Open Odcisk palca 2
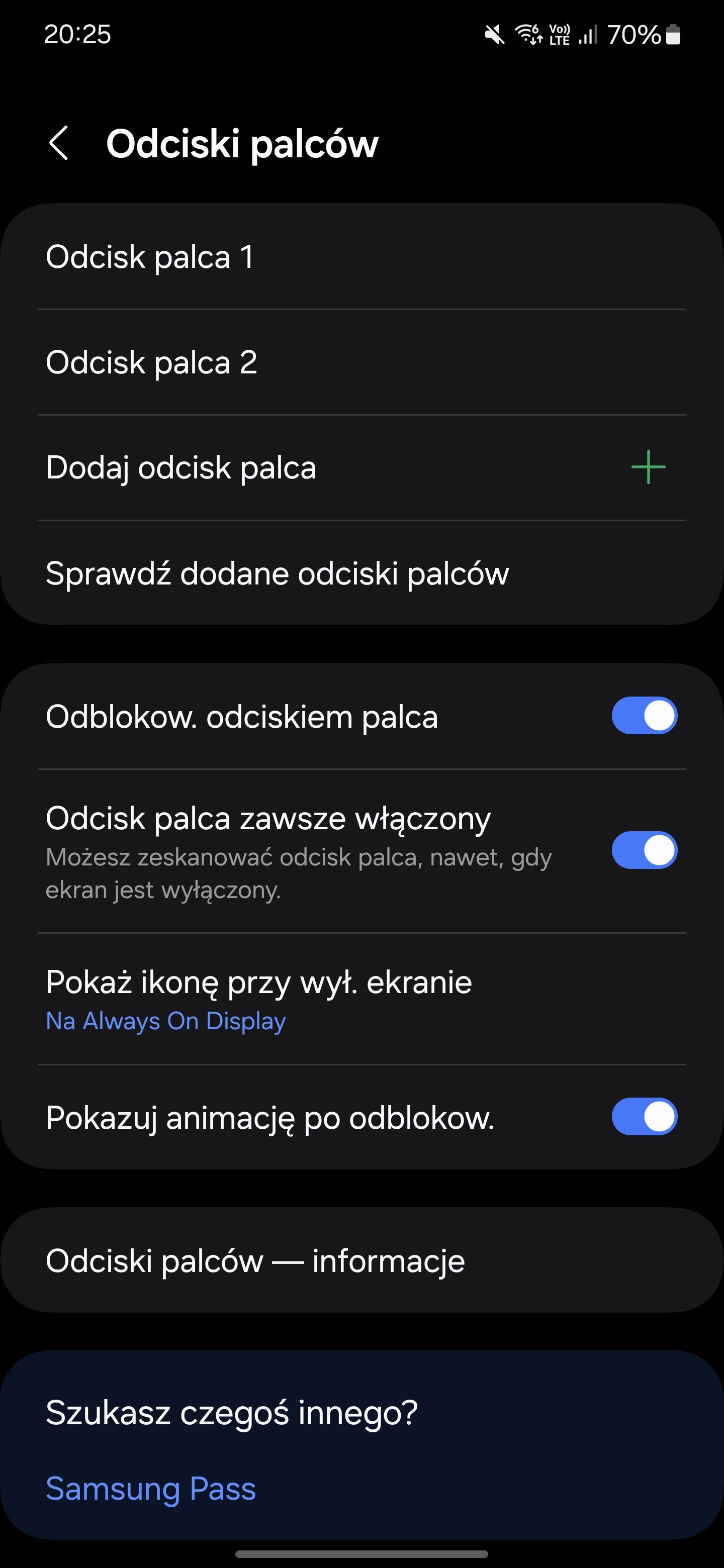The width and height of the screenshot is (724, 1568). pyautogui.click(x=361, y=363)
